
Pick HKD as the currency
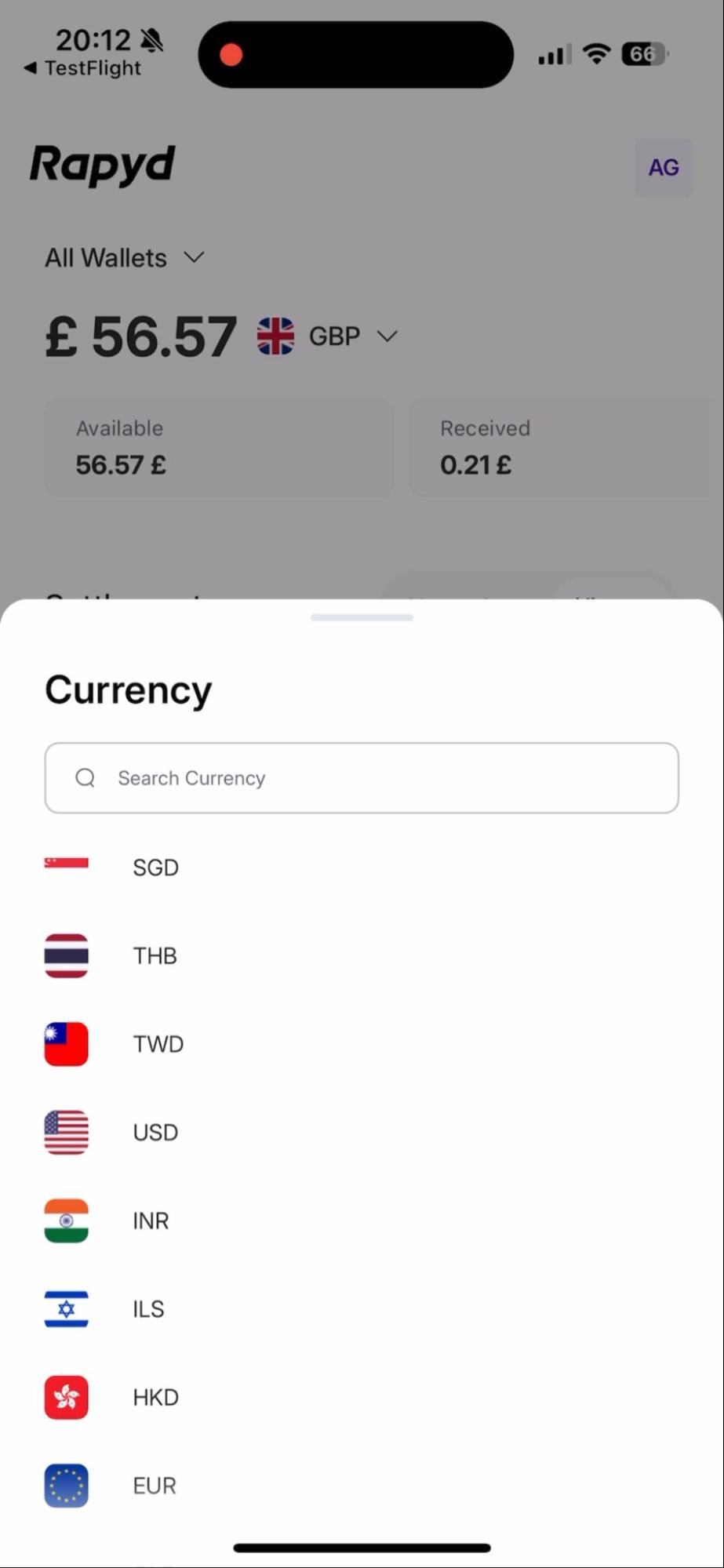(x=155, y=1397)
